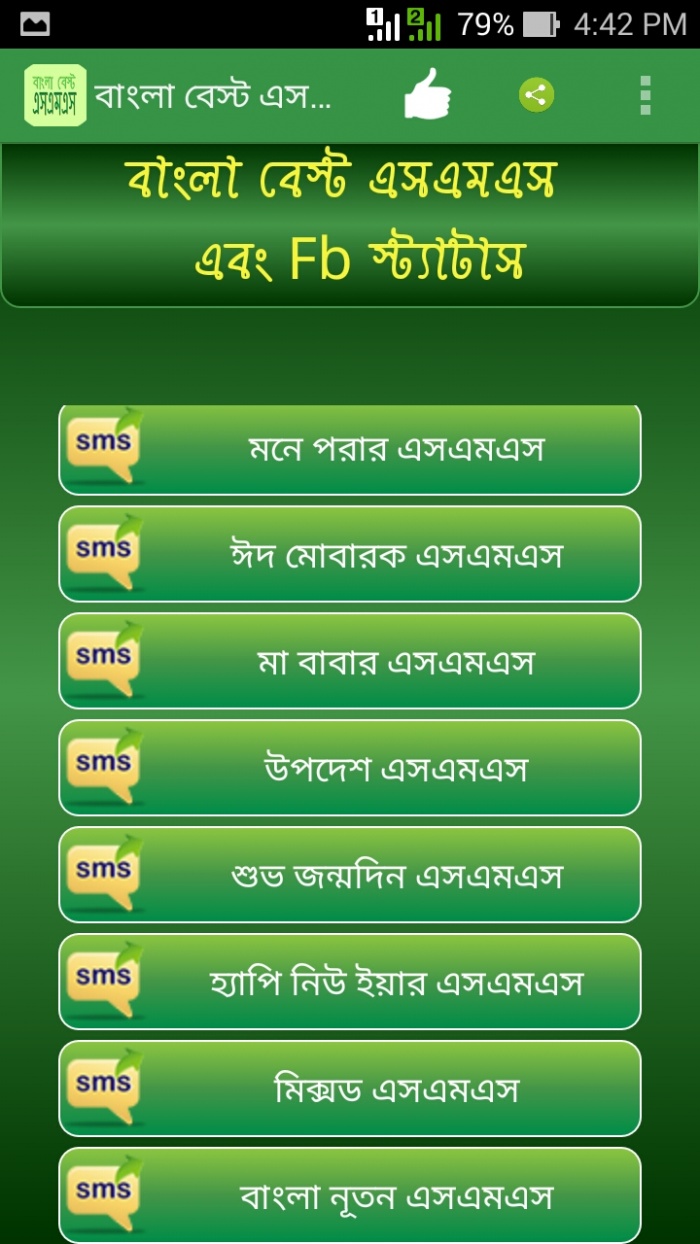Select ঈদ মোবারক এসএমএস

click(350, 555)
